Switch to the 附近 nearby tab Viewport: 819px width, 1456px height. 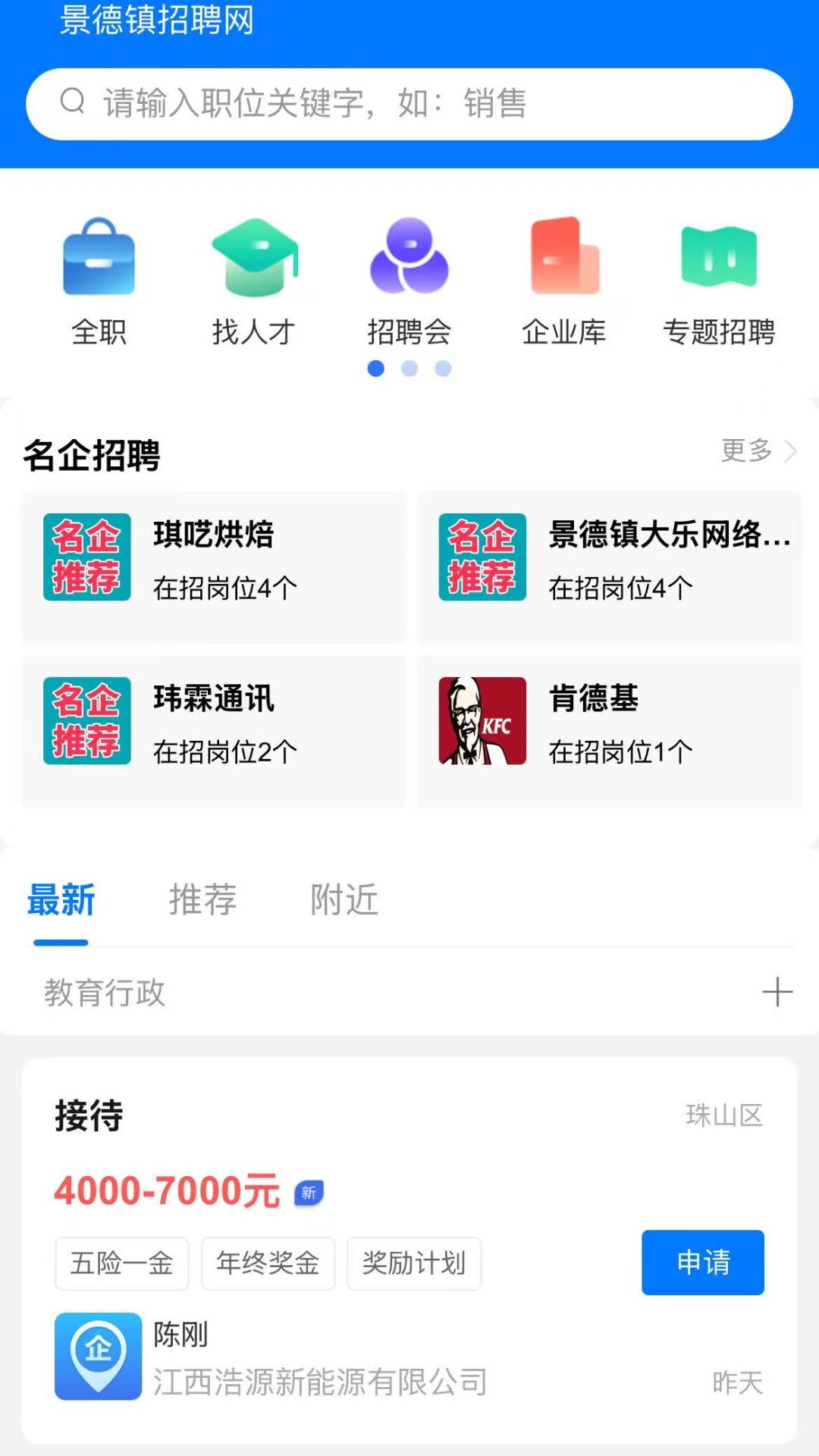click(343, 899)
